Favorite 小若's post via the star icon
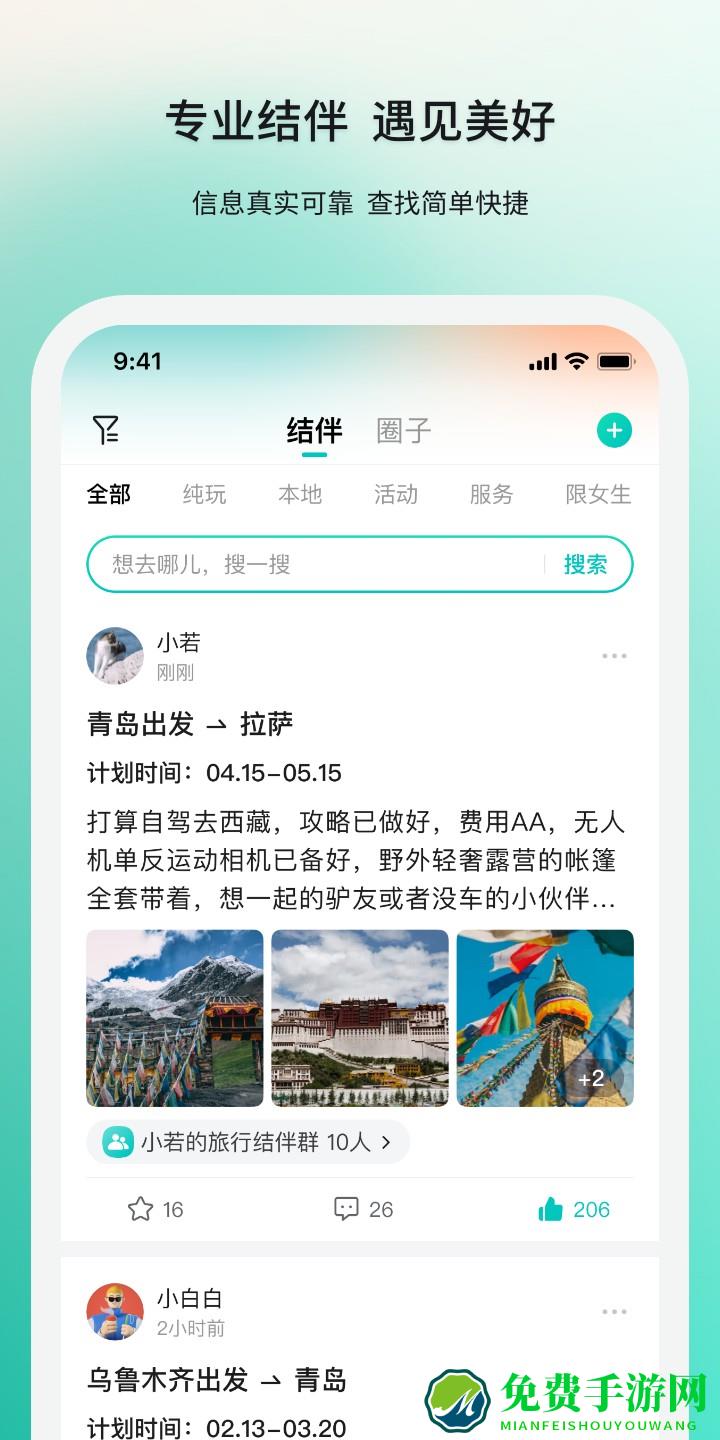720x1440 pixels. coord(139,1209)
